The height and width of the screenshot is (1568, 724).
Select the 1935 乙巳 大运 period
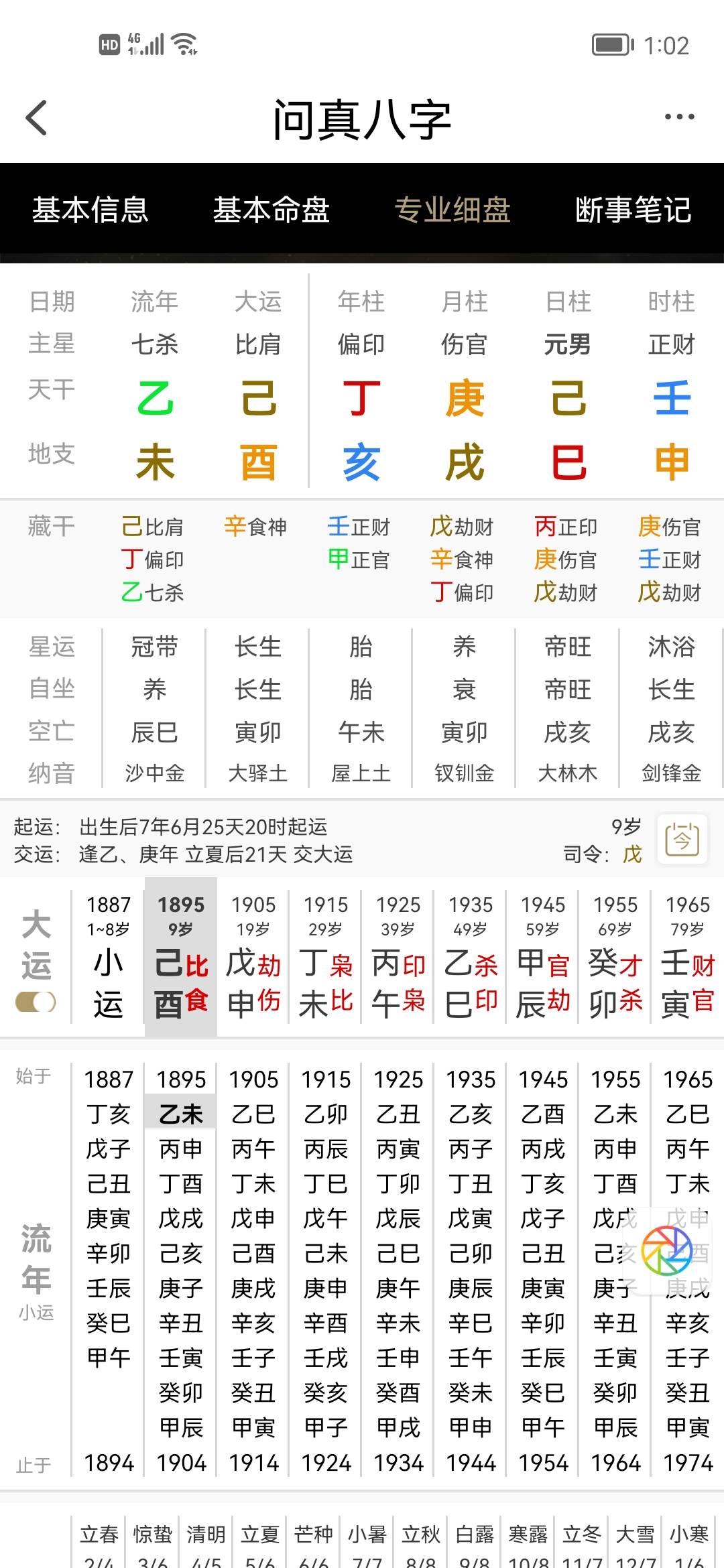pyautogui.click(x=471, y=958)
